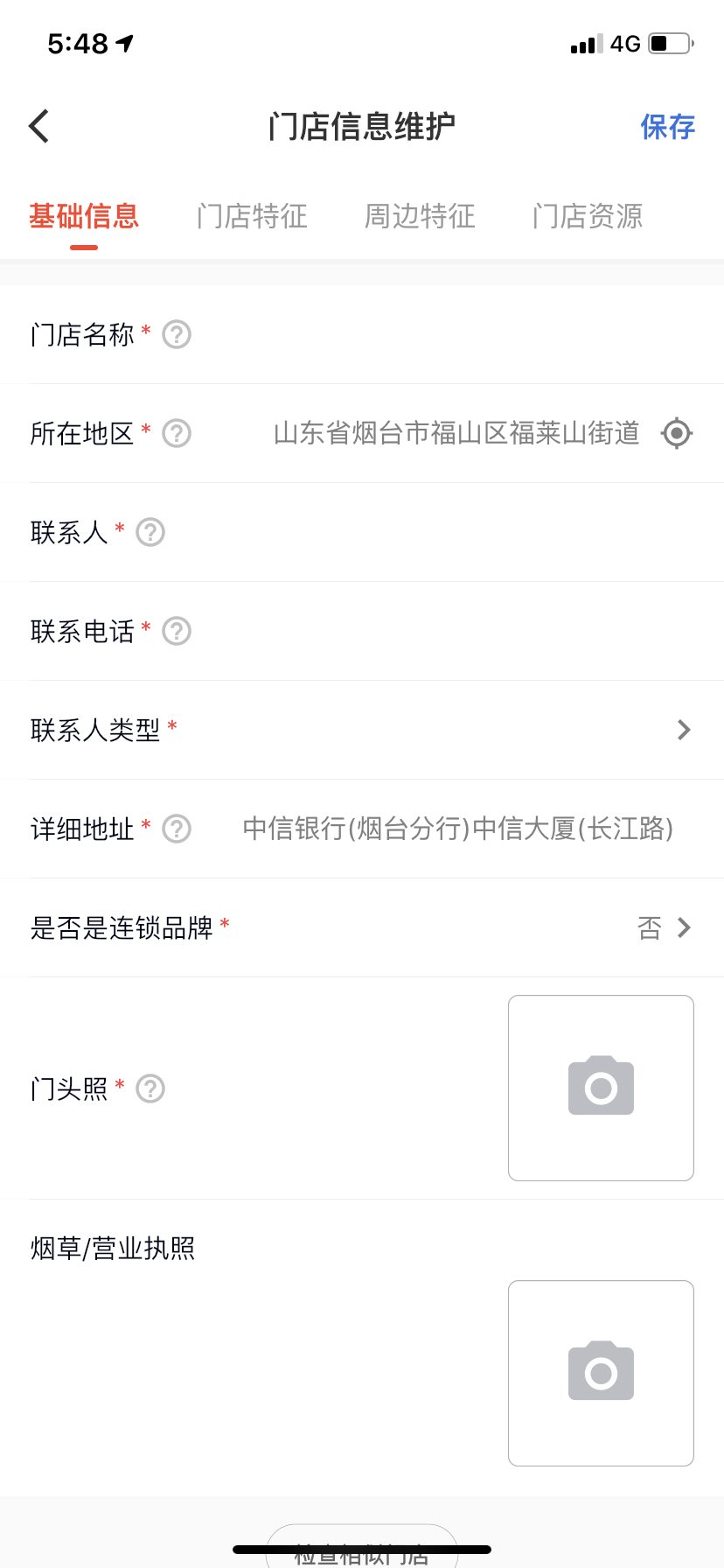Choose 是否是连锁品牌 option
The width and height of the screenshot is (724, 1568).
click(x=665, y=927)
